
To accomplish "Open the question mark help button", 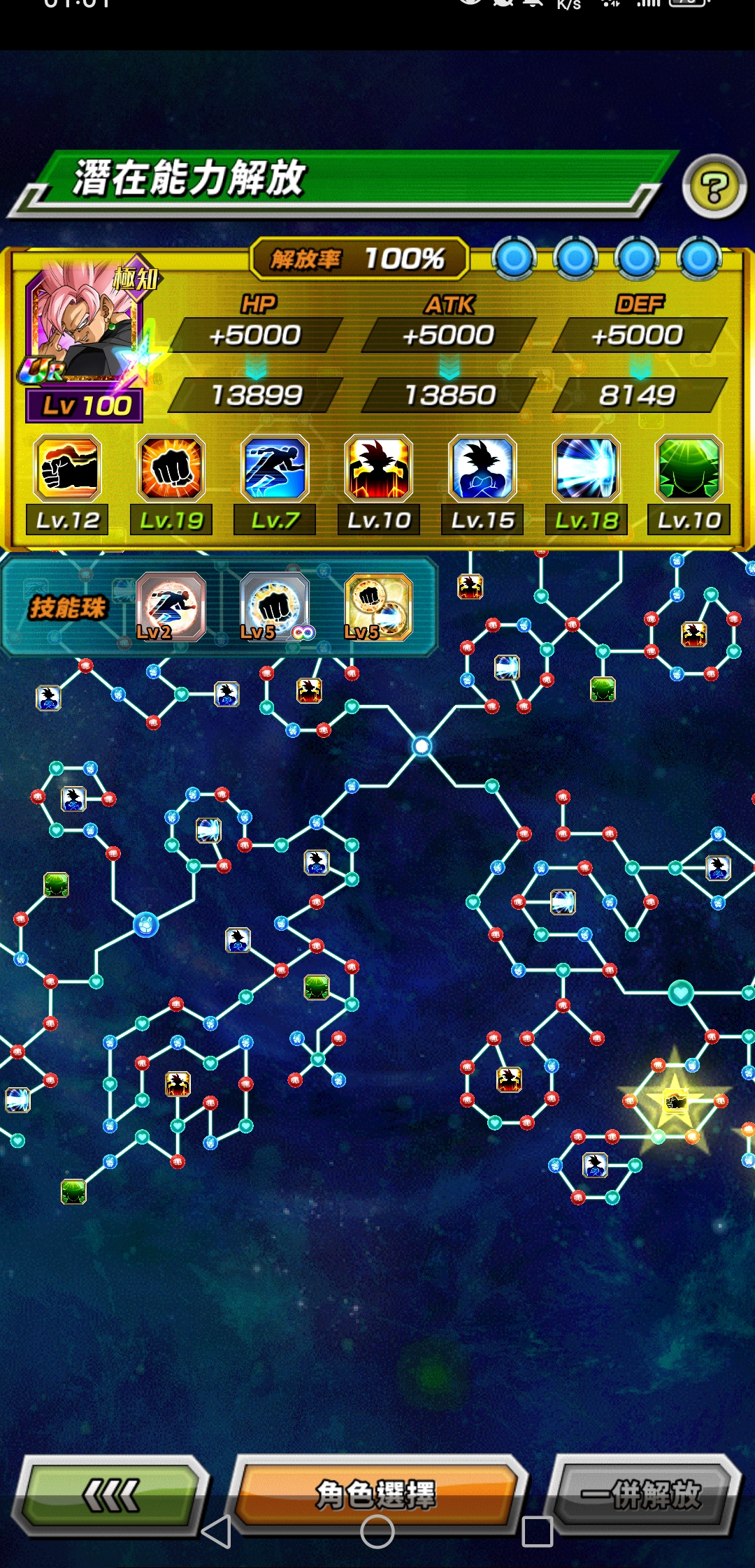I will 714,188.
